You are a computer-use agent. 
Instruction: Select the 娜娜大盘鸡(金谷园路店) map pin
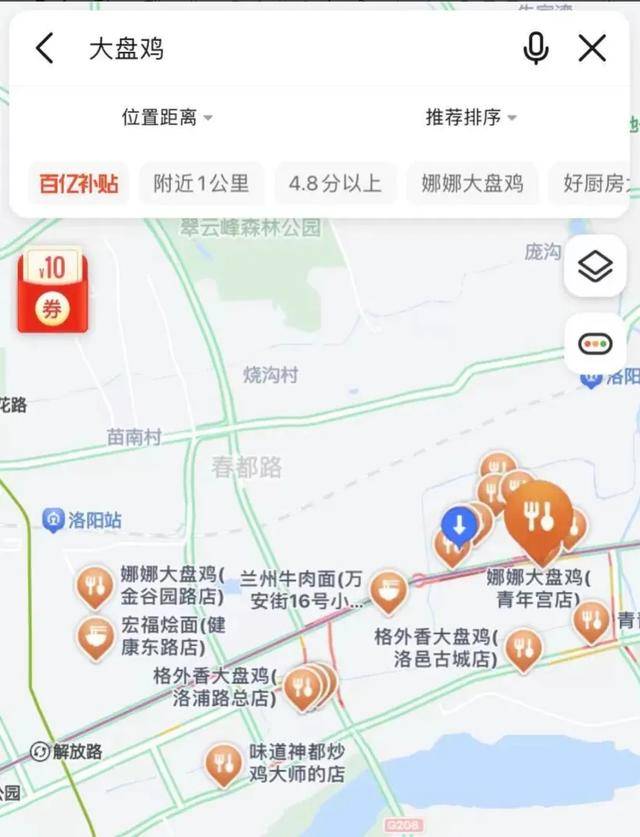click(95, 586)
